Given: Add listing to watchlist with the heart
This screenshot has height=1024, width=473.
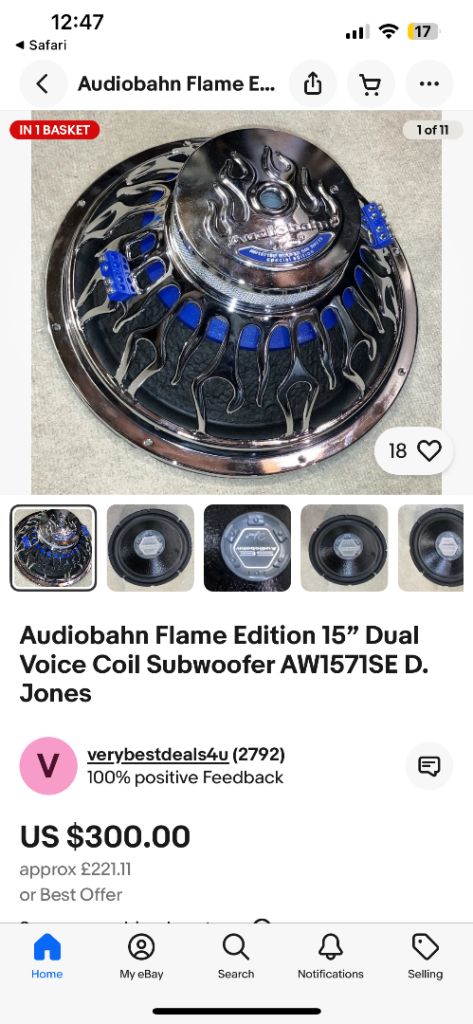Looking at the screenshot, I should [414, 451].
